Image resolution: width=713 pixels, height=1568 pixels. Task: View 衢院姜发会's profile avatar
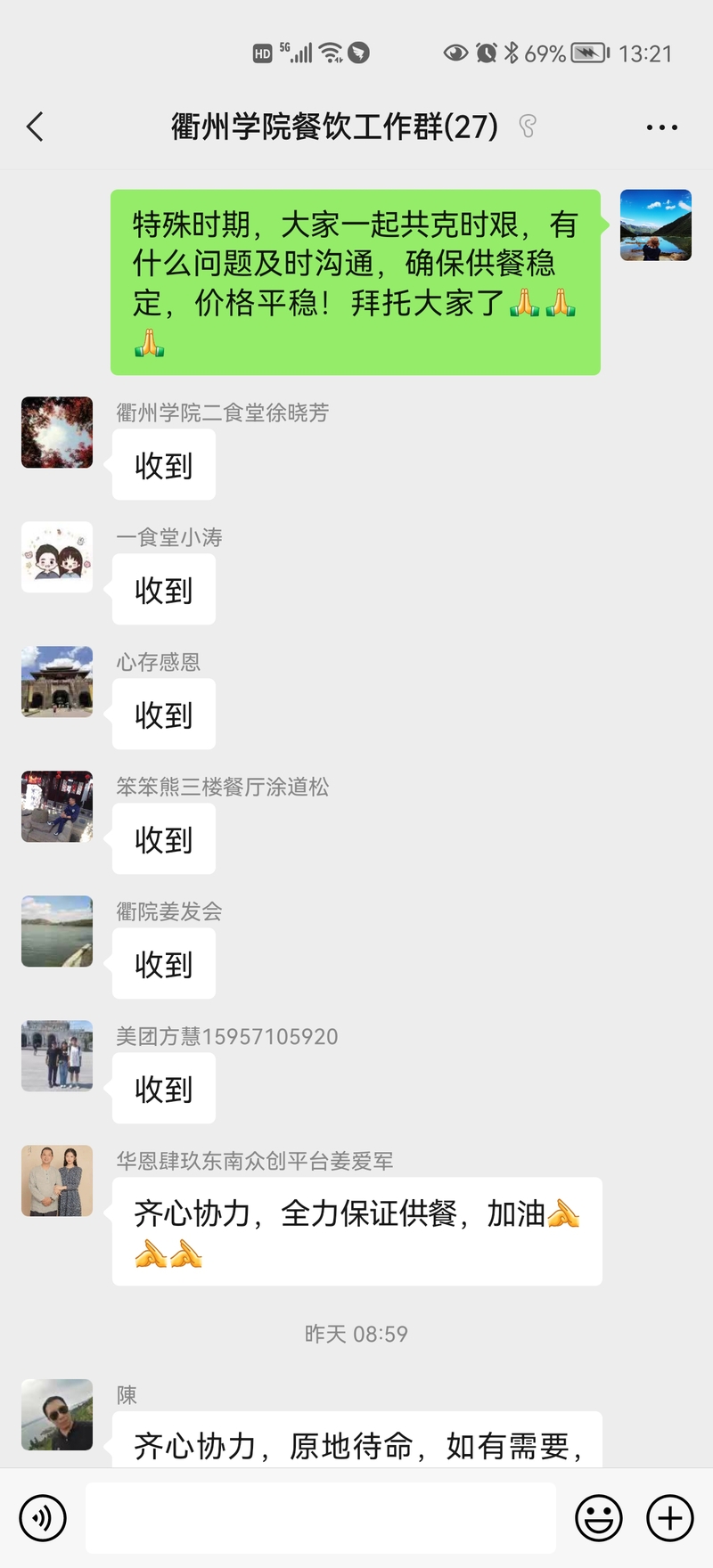57,931
